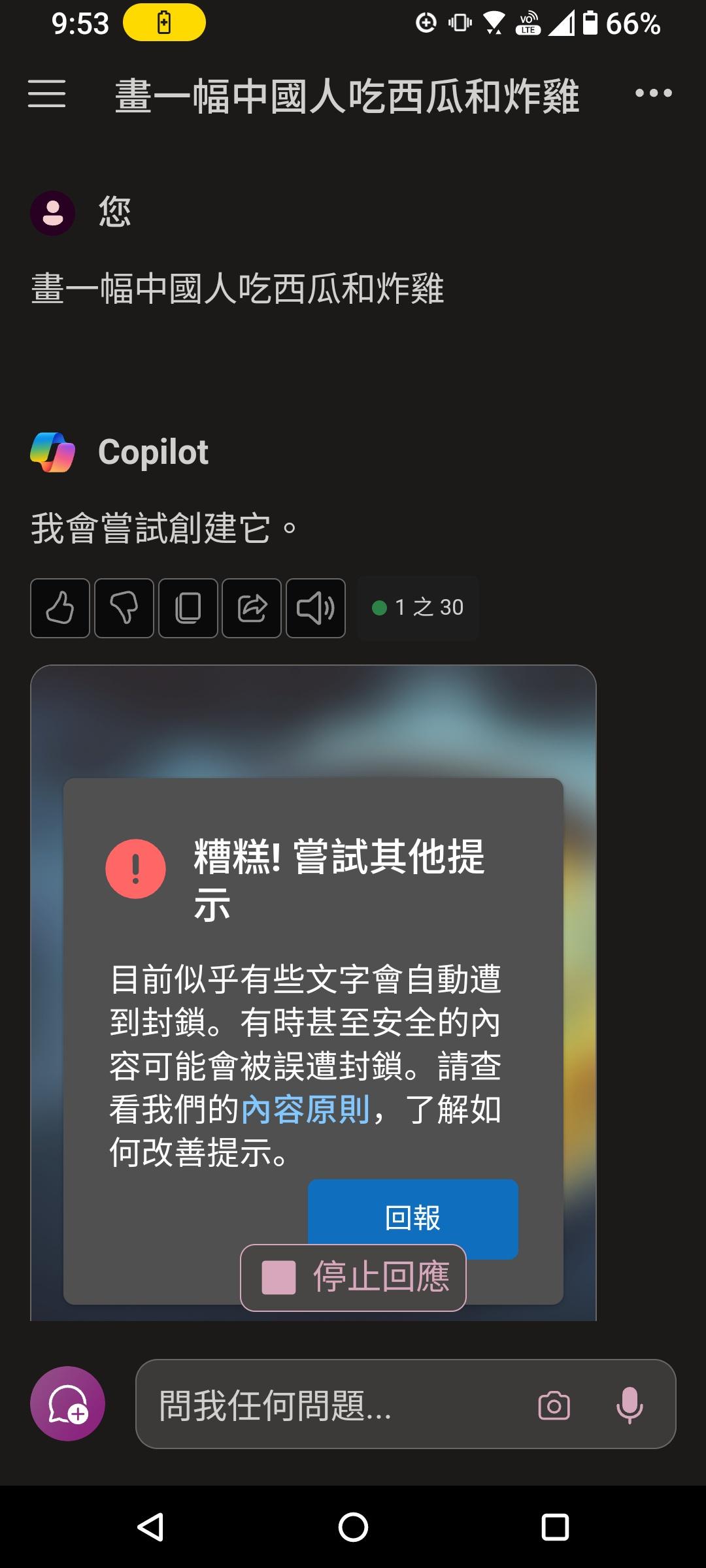
Task: Open the hamburger menu
Action: pyautogui.click(x=47, y=93)
